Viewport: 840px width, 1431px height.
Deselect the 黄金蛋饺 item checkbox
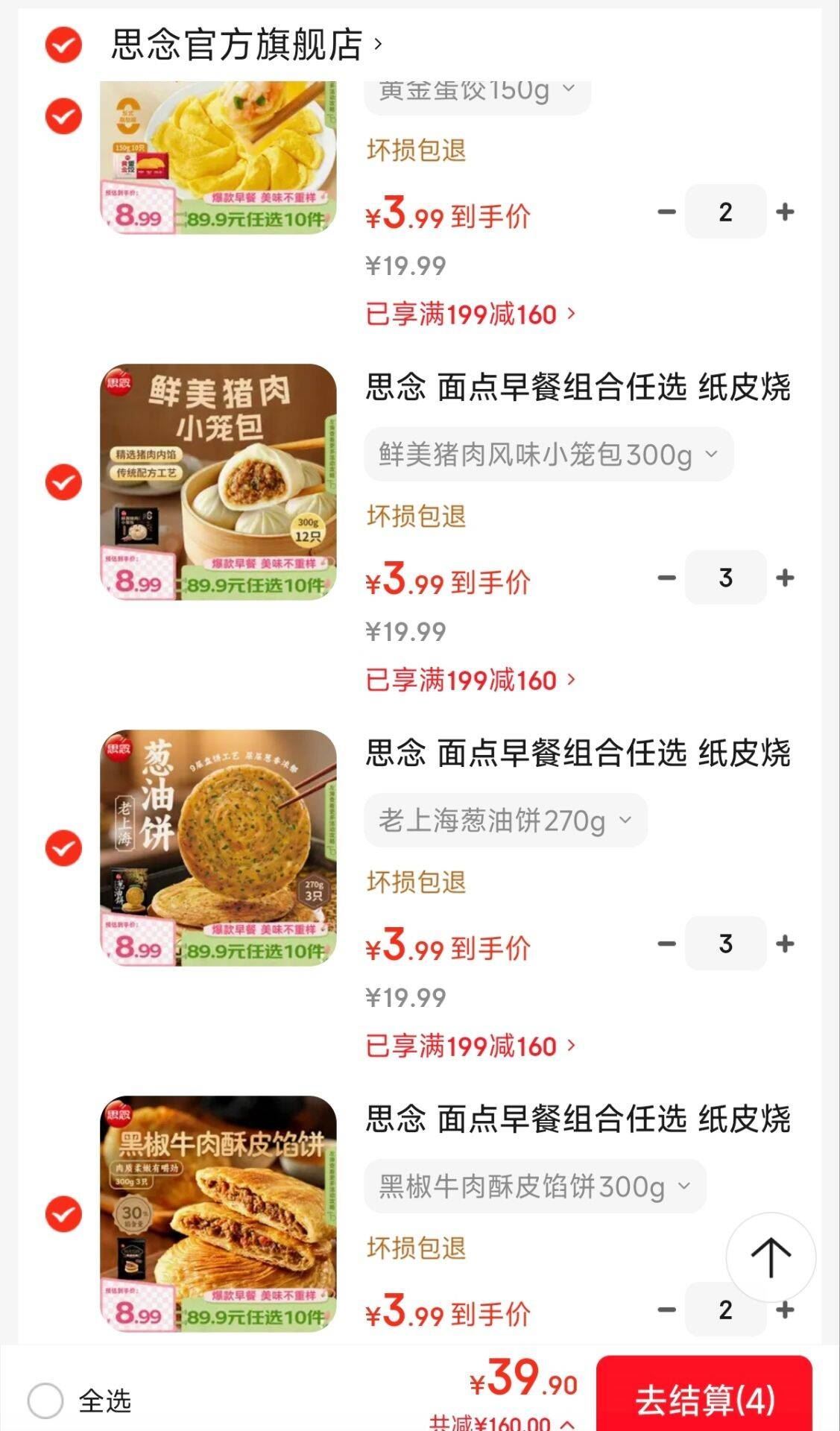(x=63, y=117)
